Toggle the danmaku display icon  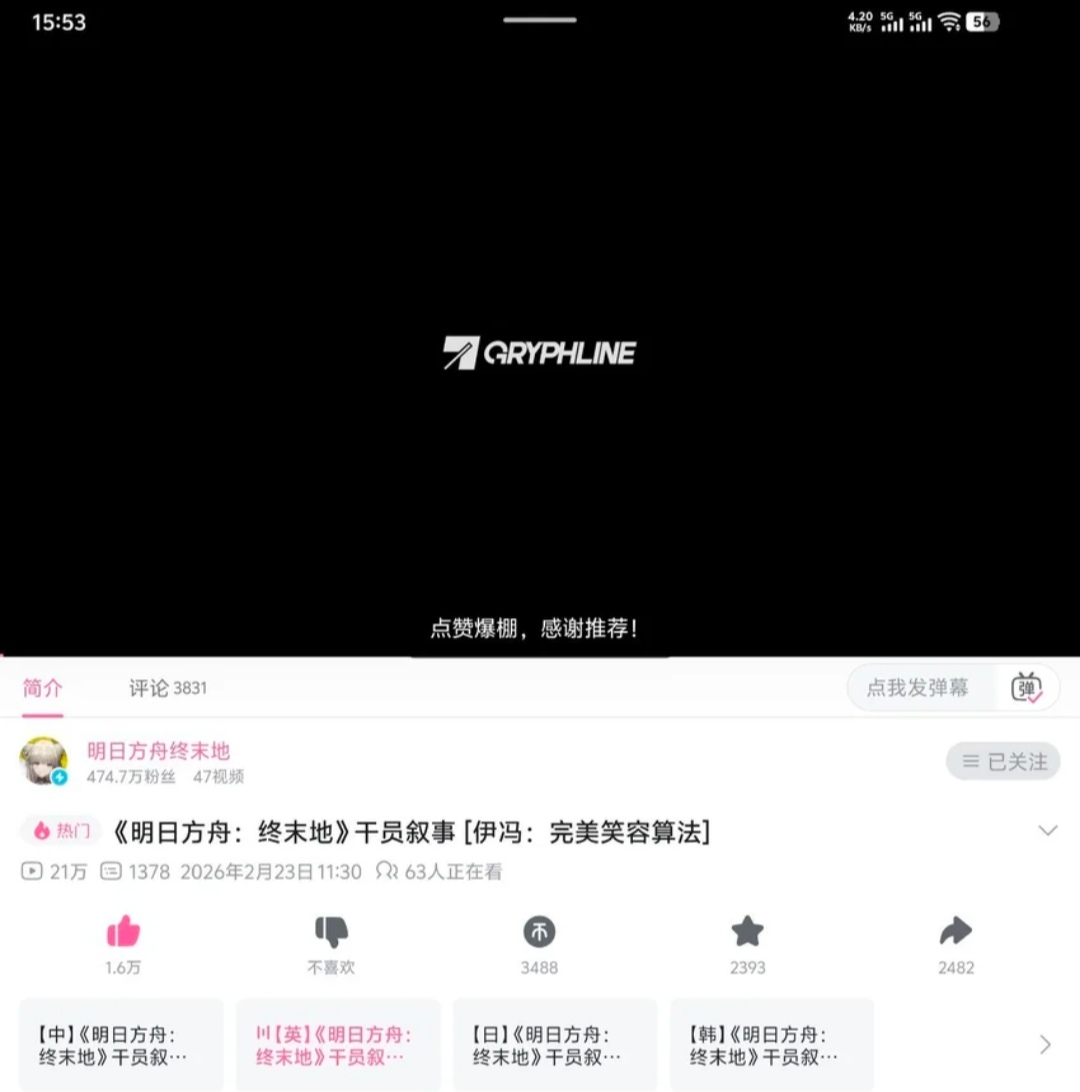1027,688
